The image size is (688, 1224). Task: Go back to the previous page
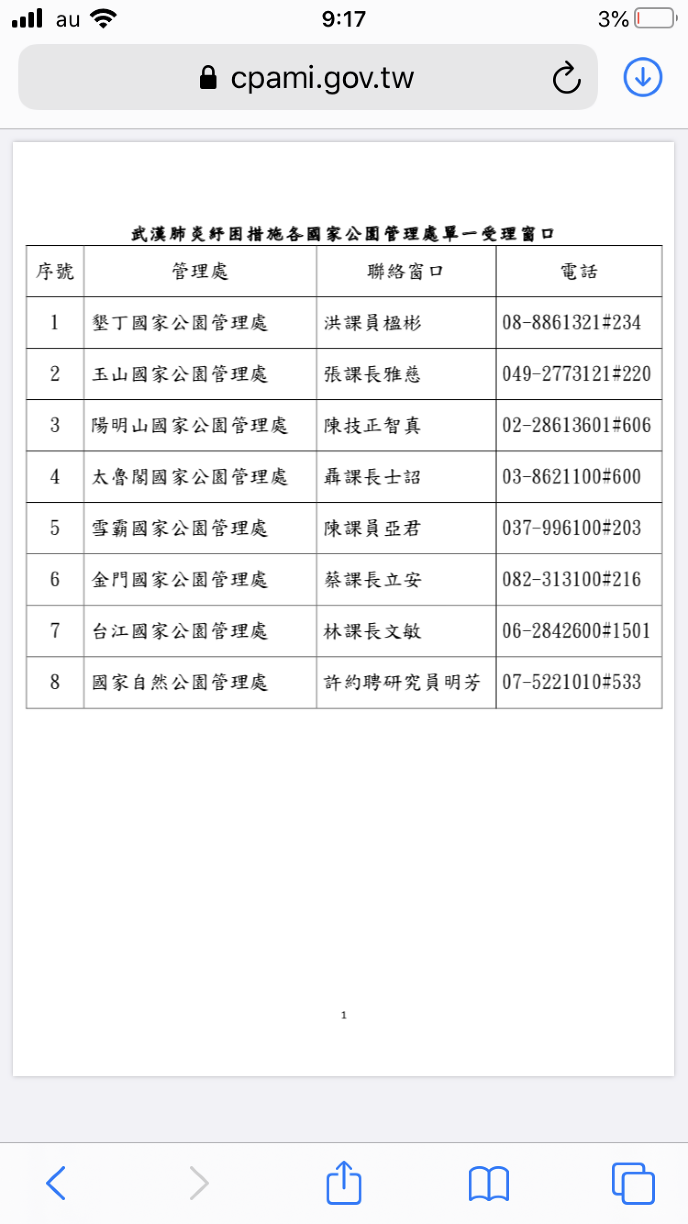57,1183
